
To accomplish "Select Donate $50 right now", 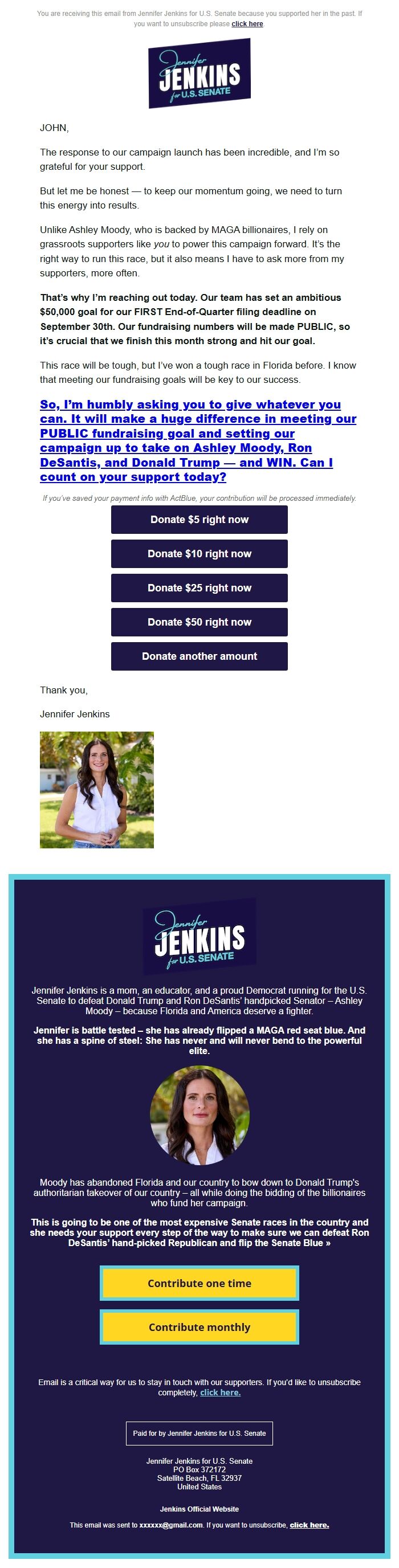I will [x=199, y=622].
